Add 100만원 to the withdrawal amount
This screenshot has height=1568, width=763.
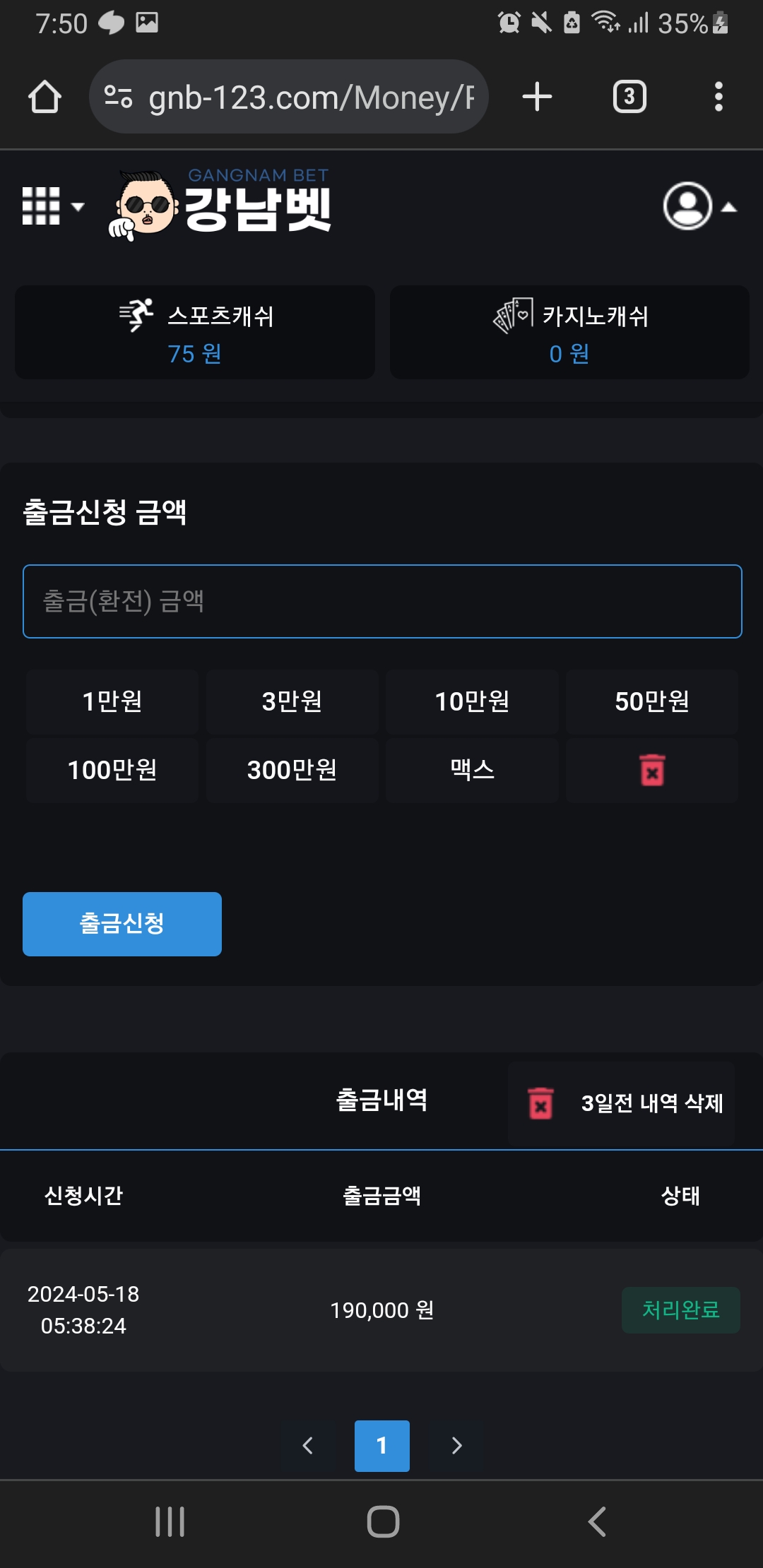112,770
